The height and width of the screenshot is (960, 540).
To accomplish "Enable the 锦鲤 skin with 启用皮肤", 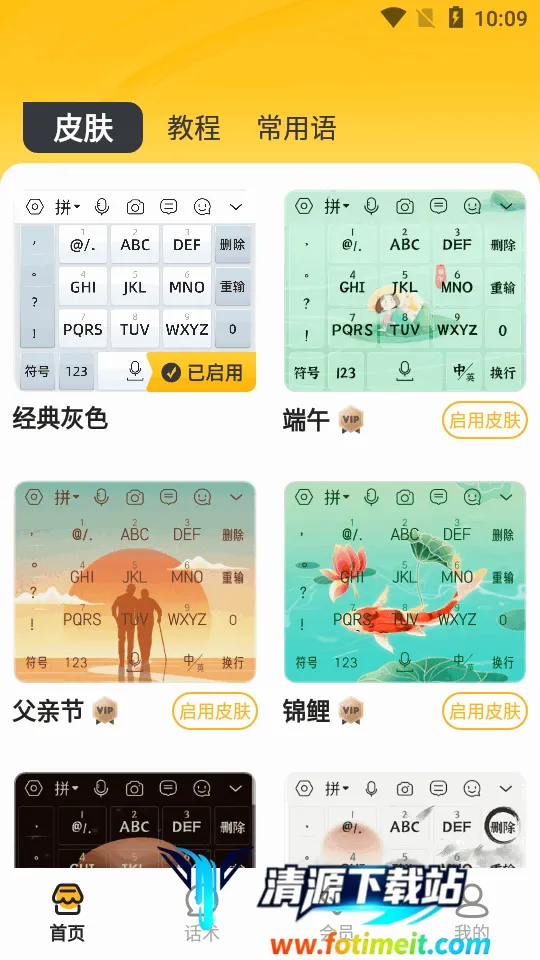I will [484, 711].
